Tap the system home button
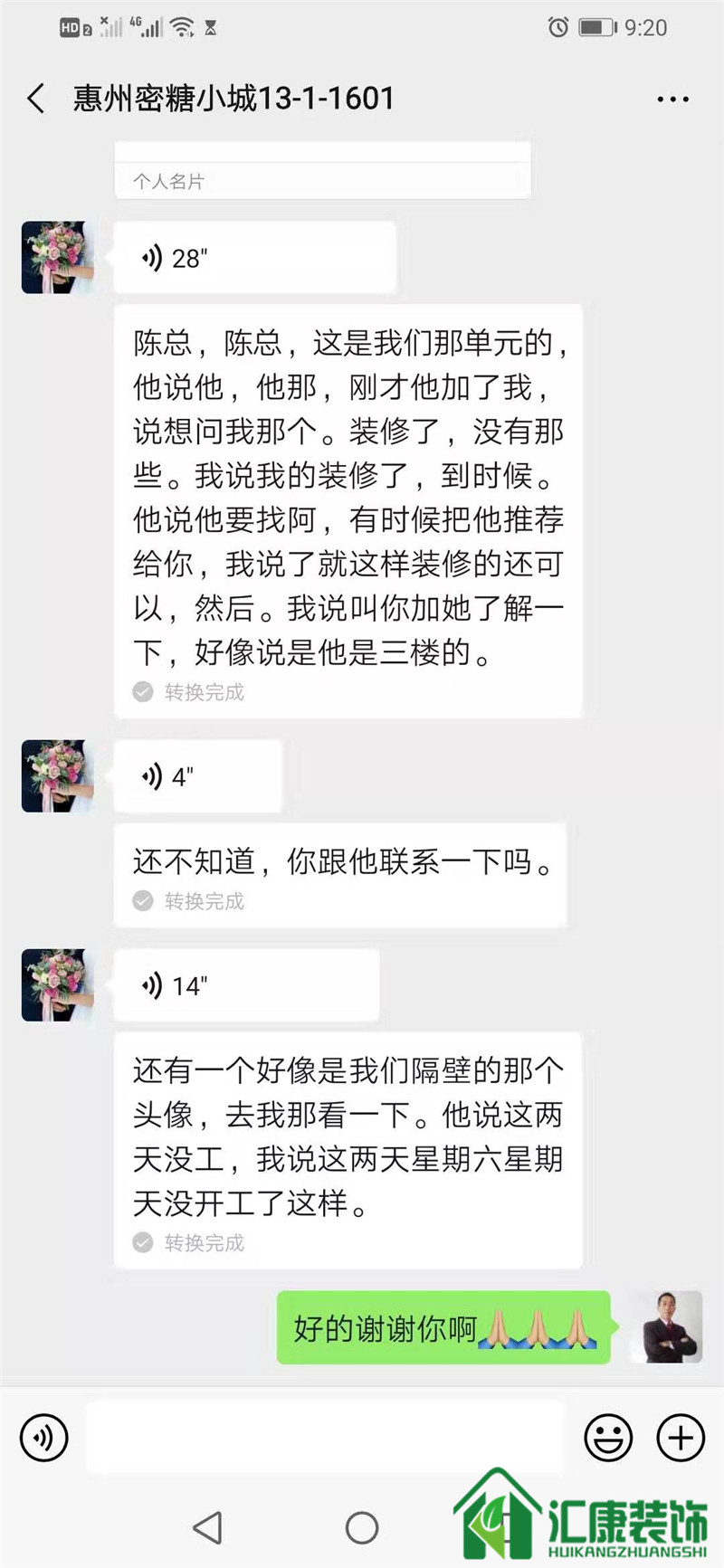This screenshot has width=724, height=1568. [362, 1527]
